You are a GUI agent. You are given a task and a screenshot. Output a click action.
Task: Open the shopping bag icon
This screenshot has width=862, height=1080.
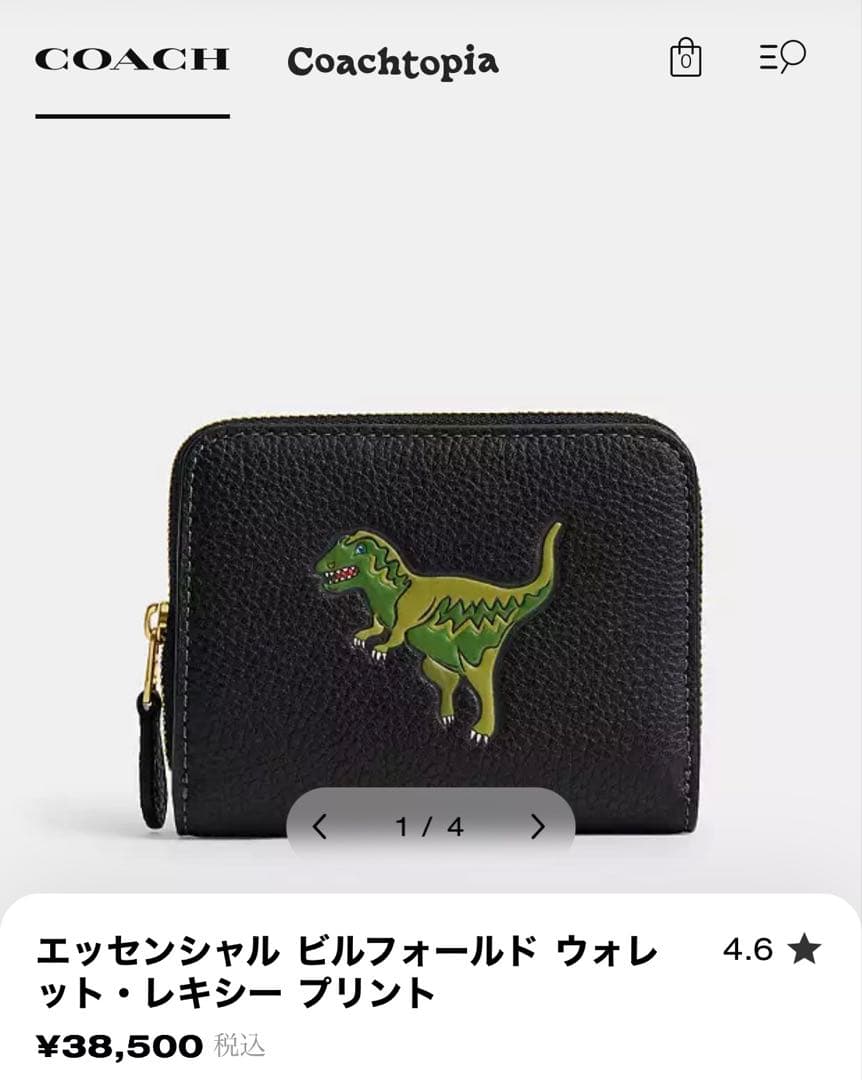[685, 57]
